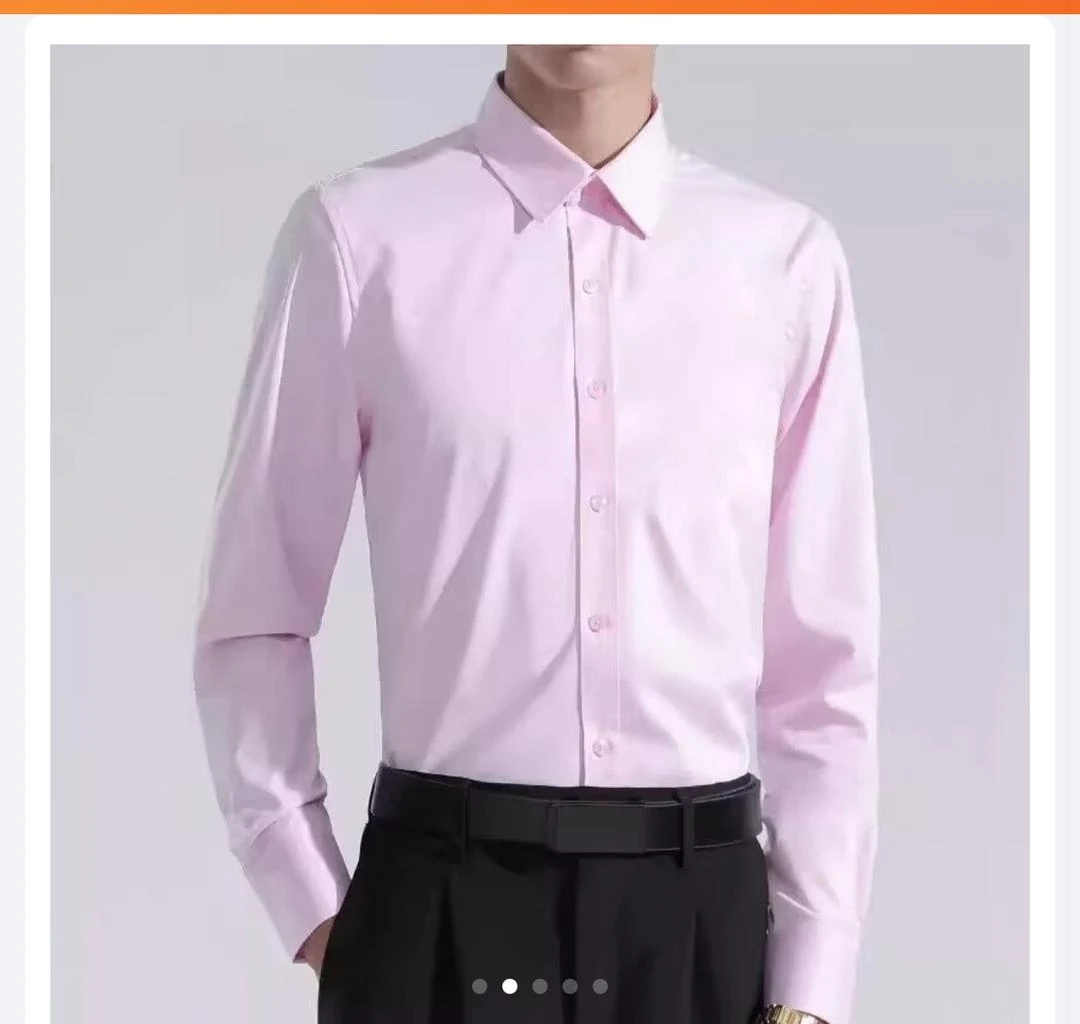Select the last image indicator dot
1080x1024 pixels.
[x=600, y=986]
